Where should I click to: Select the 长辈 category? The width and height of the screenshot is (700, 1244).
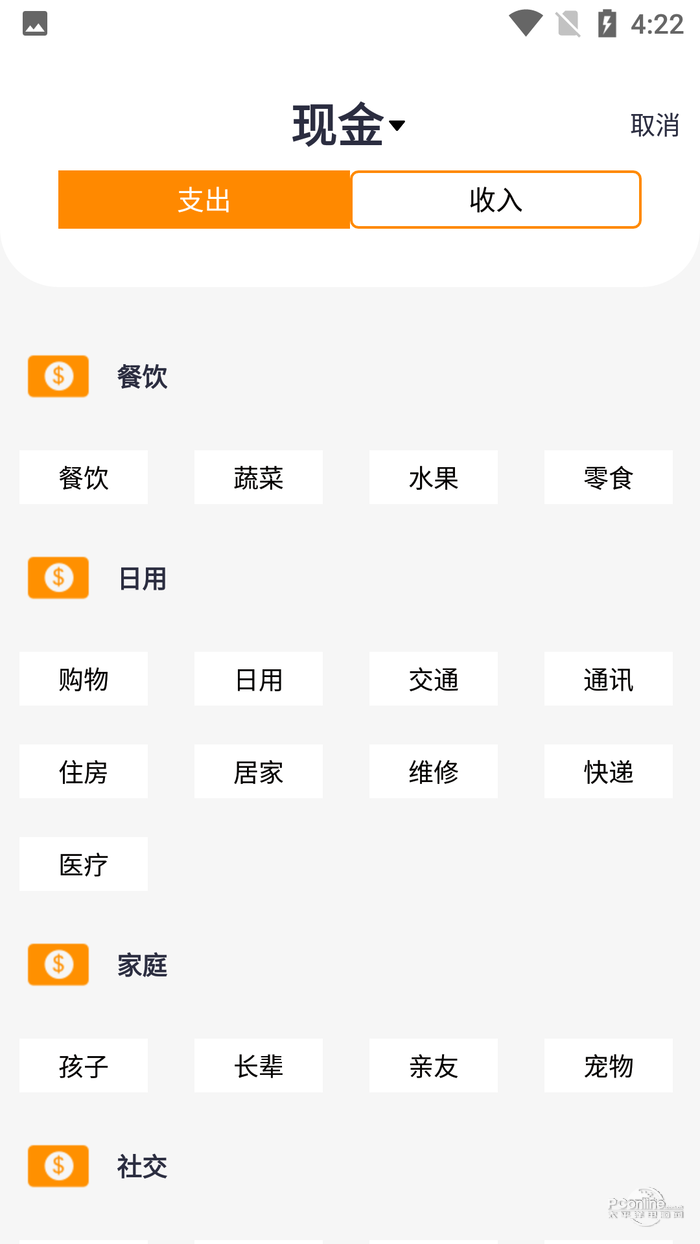point(258,1066)
